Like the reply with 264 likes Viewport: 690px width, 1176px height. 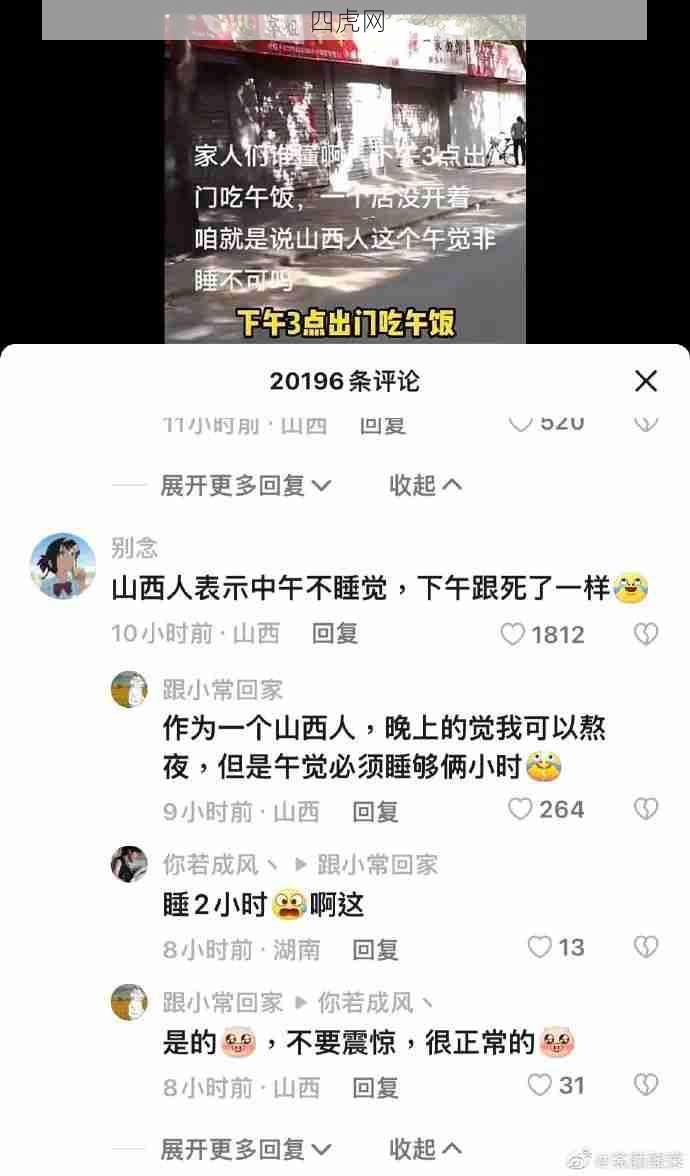coord(520,809)
